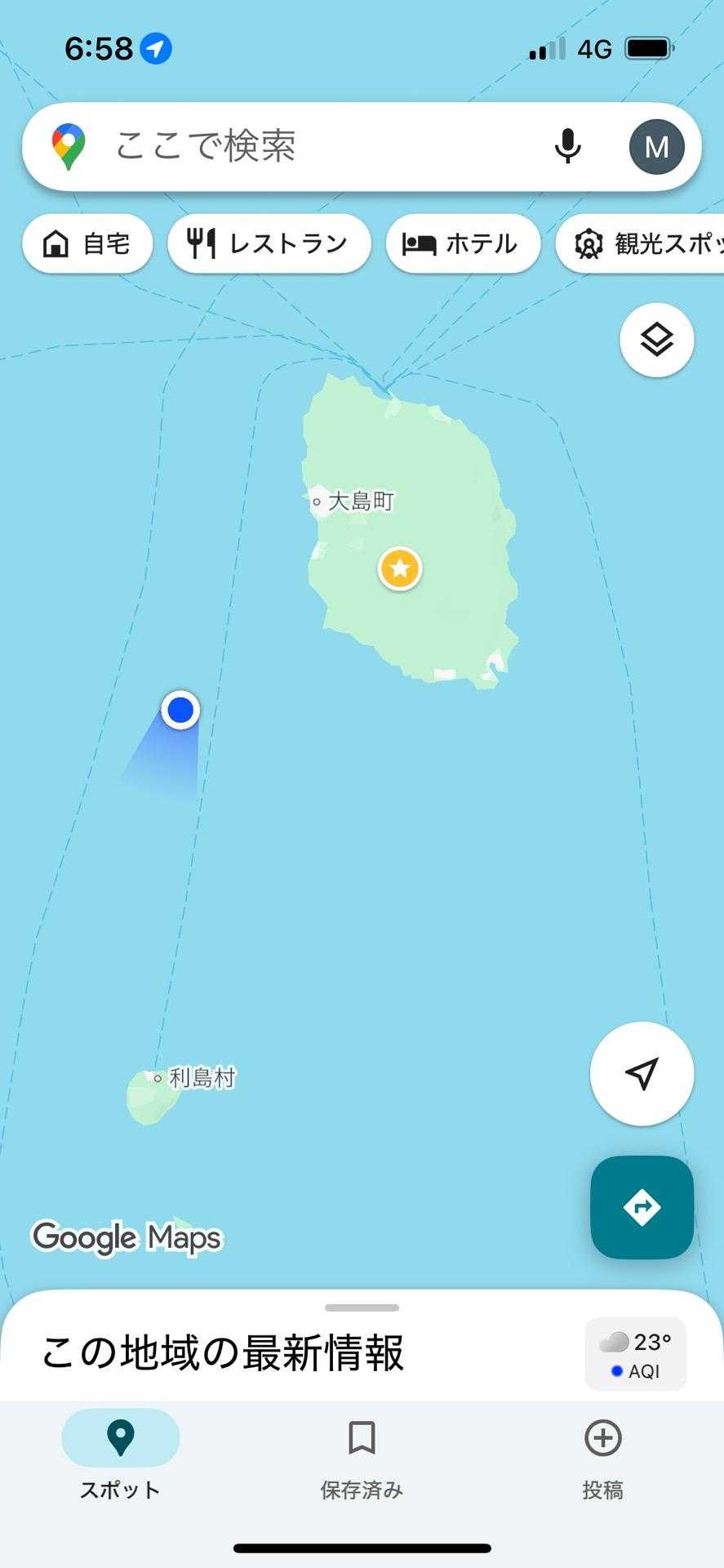Viewport: 724px width, 1568px height.
Task: Open the M account profile
Action: pos(656,147)
